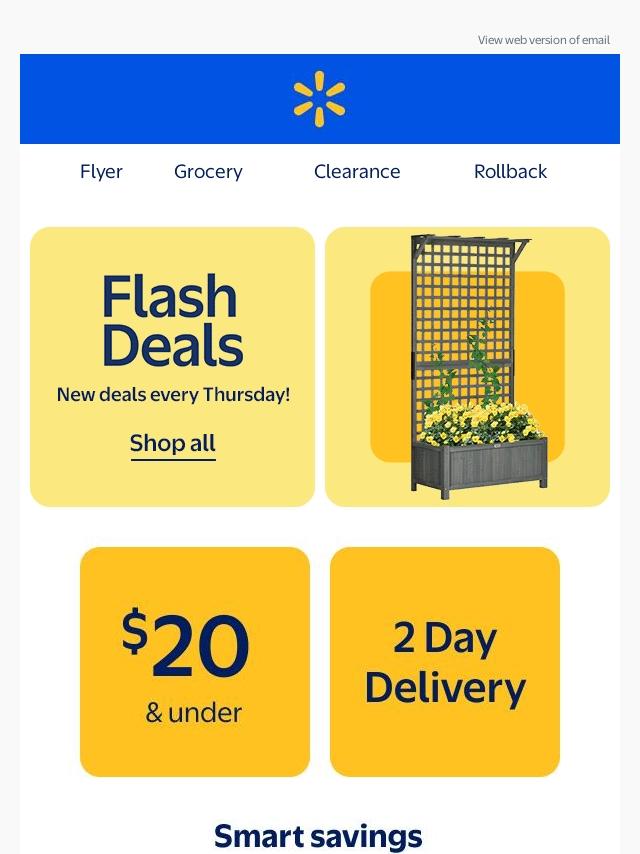Open the Flyer link

point(101,172)
